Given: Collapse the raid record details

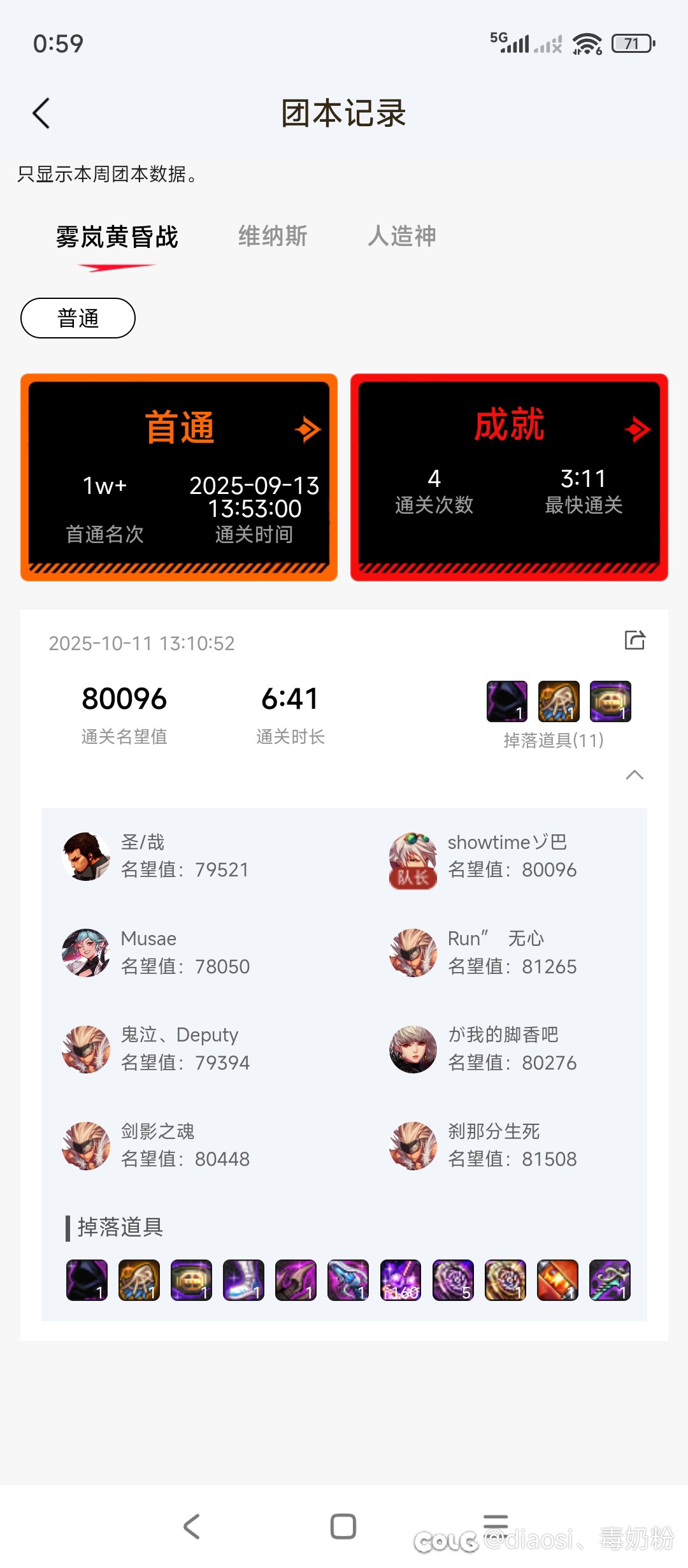Looking at the screenshot, I should pos(634,775).
